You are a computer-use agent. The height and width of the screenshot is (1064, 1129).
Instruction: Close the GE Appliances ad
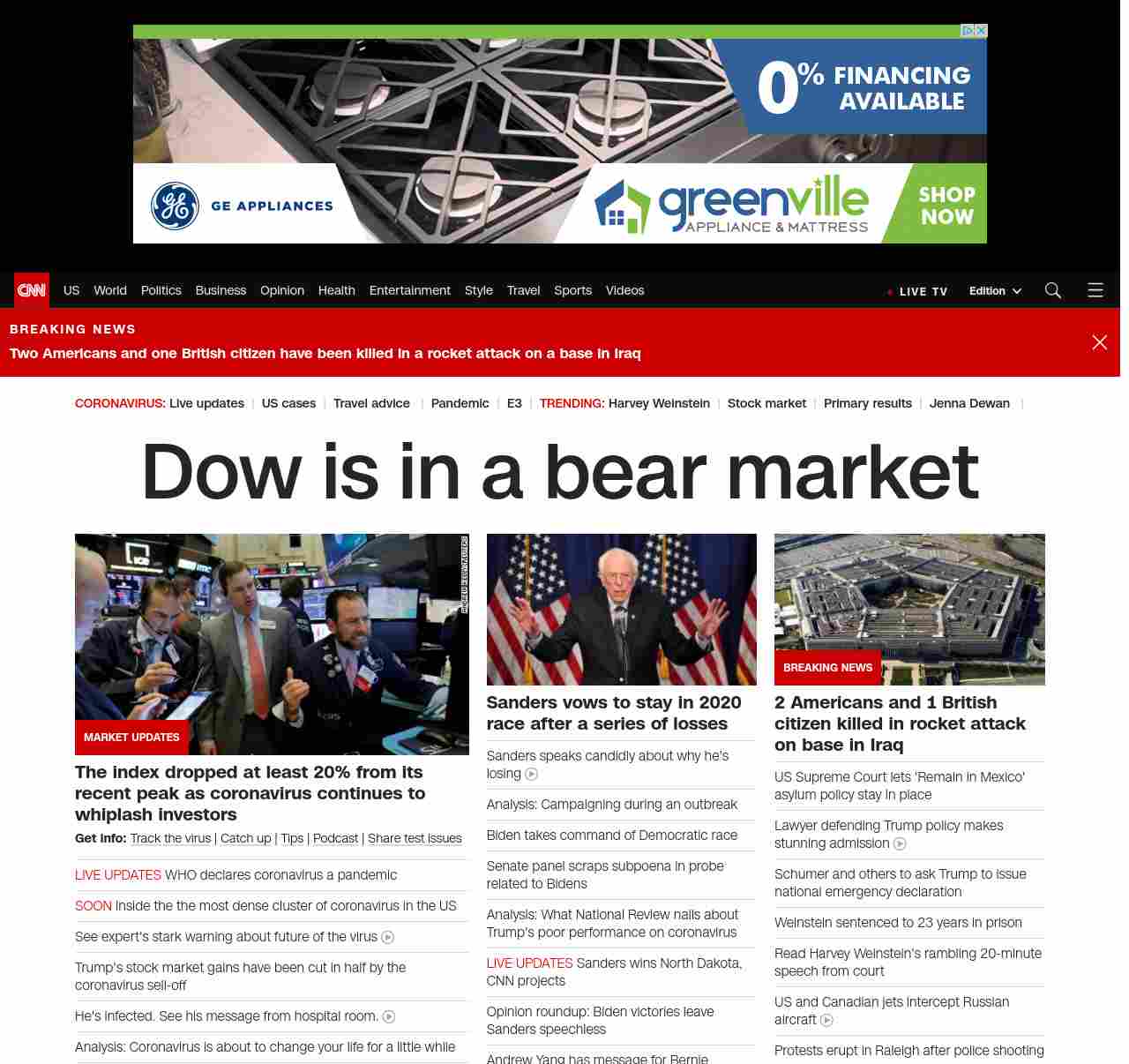(980, 31)
